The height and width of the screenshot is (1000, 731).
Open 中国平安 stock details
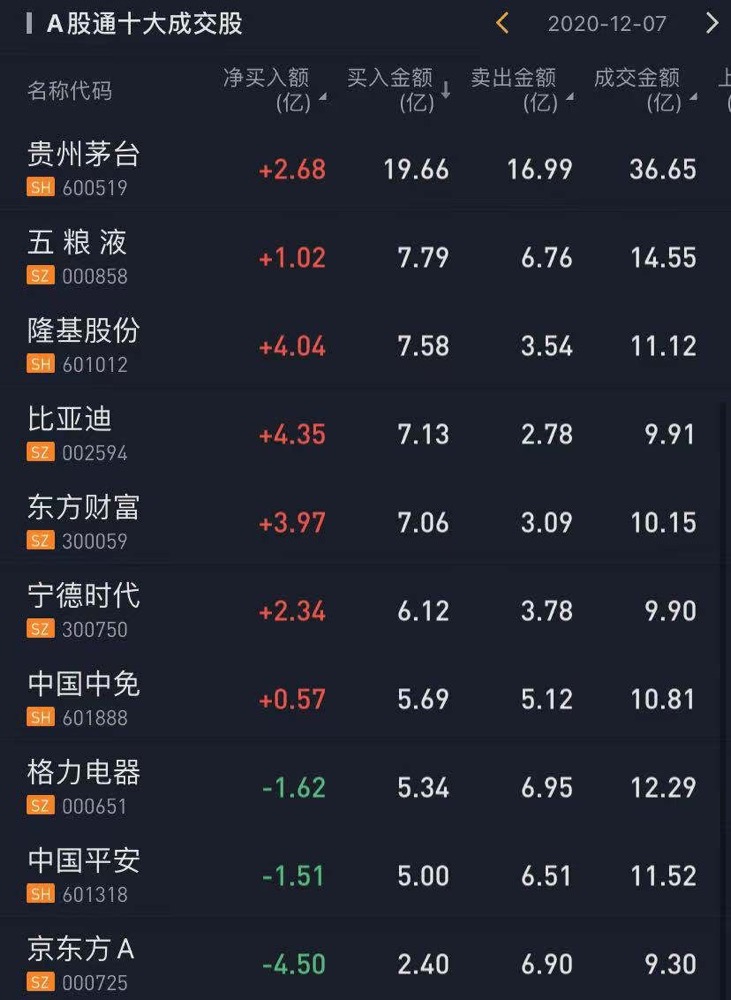click(x=84, y=874)
